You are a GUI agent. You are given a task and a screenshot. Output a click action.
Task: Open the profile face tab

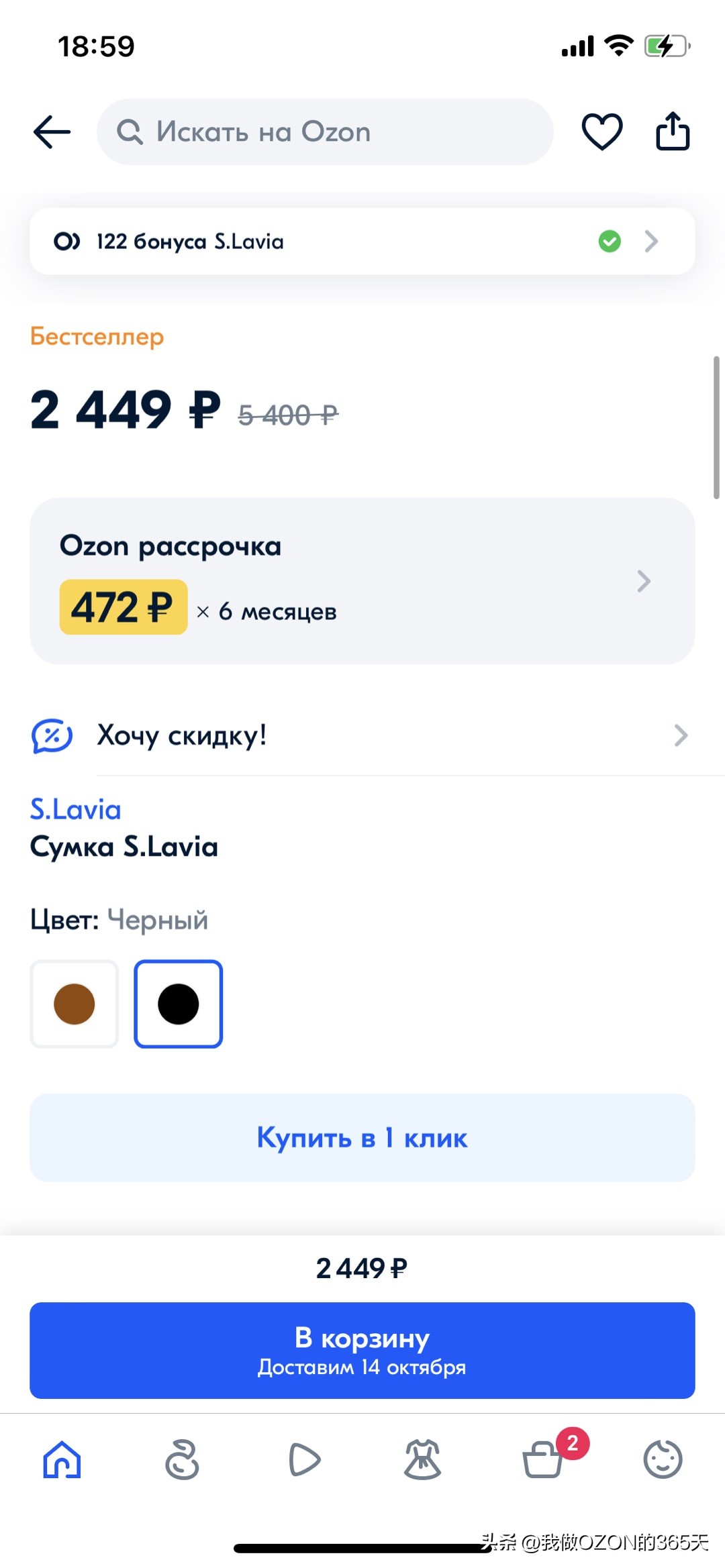[x=663, y=1460]
